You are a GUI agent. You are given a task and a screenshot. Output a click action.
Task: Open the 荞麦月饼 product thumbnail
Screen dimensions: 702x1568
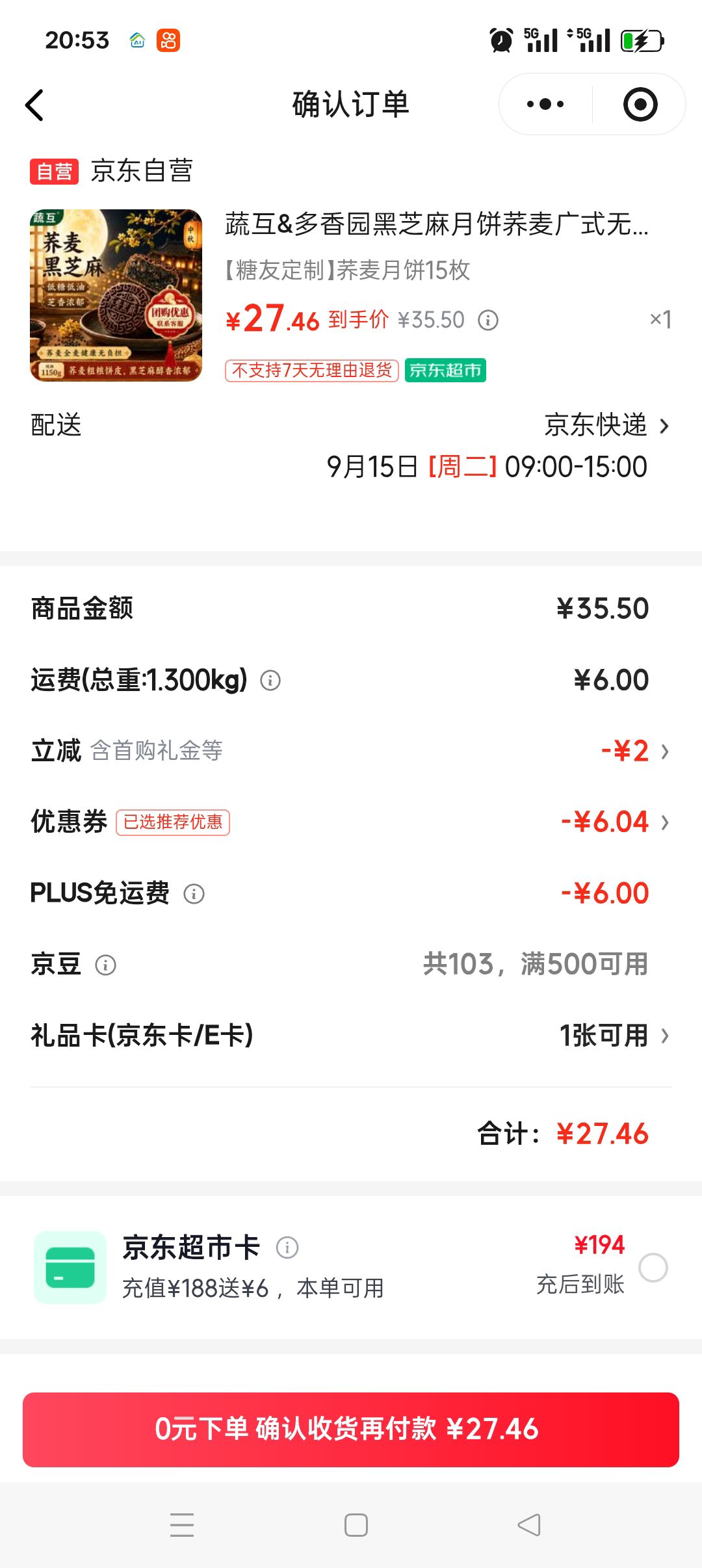(x=116, y=295)
